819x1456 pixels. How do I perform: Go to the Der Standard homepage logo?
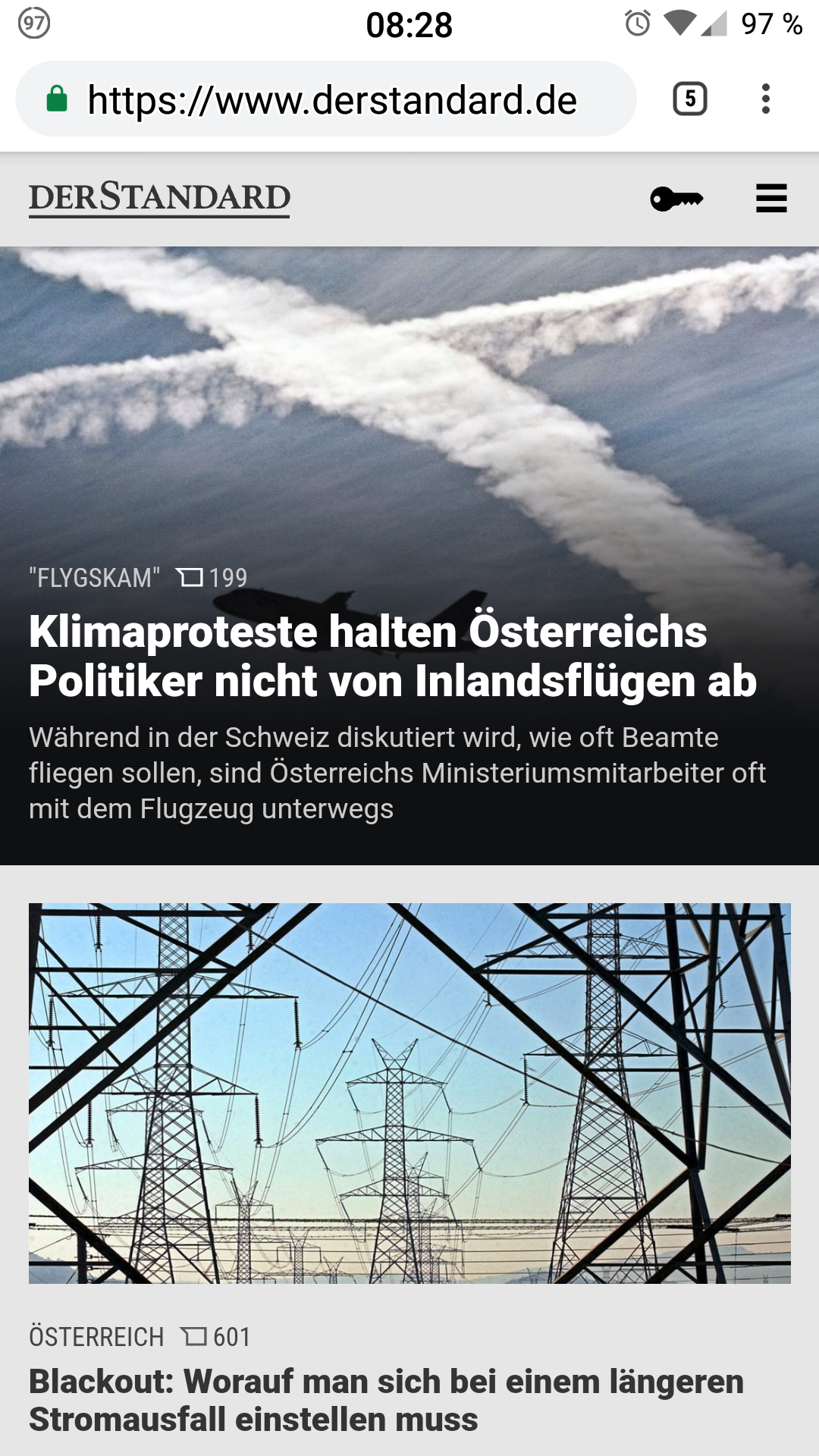pyautogui.click(x=159, y=198)
